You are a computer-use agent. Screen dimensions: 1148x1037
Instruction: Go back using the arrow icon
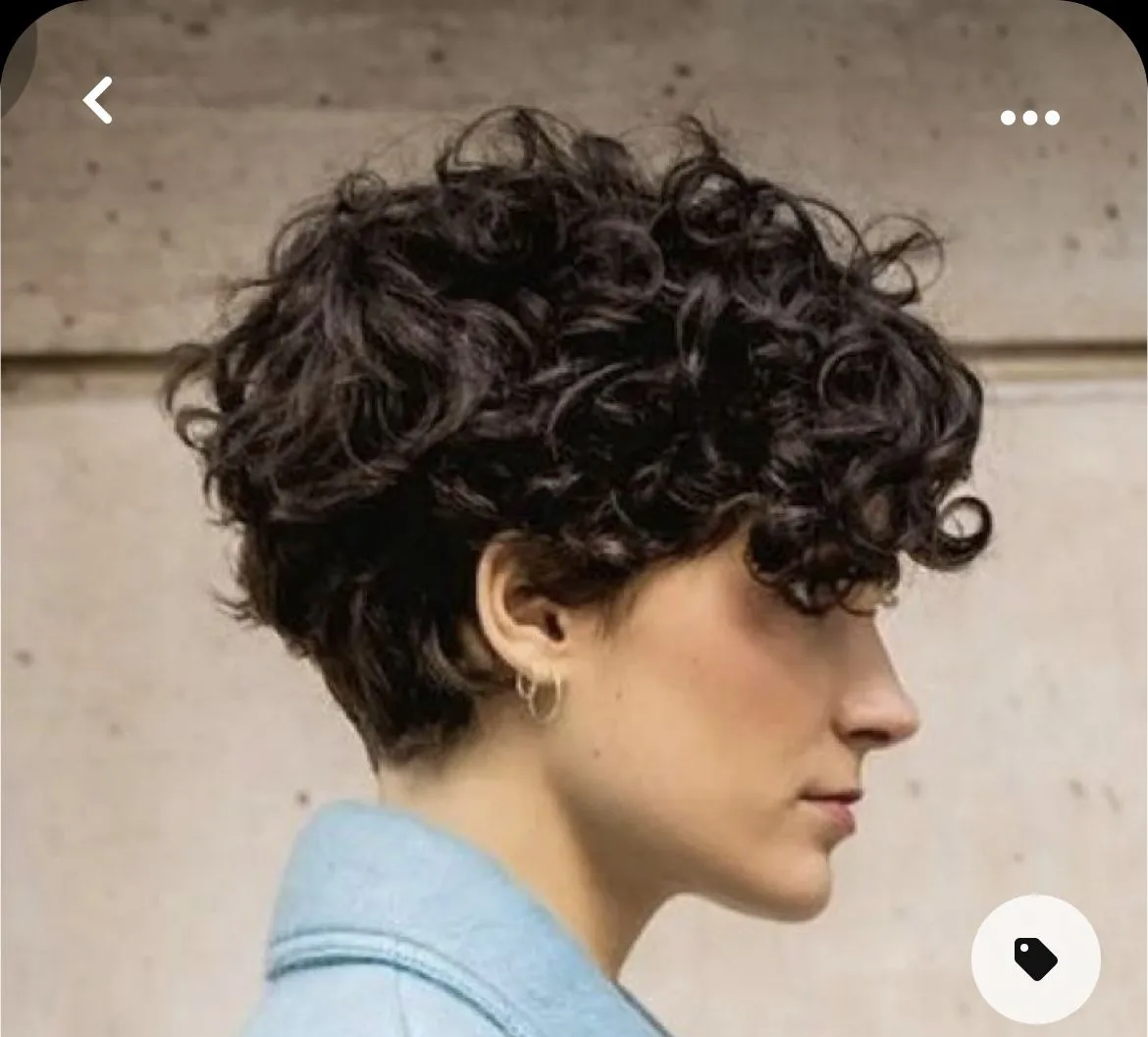point(97,100)
